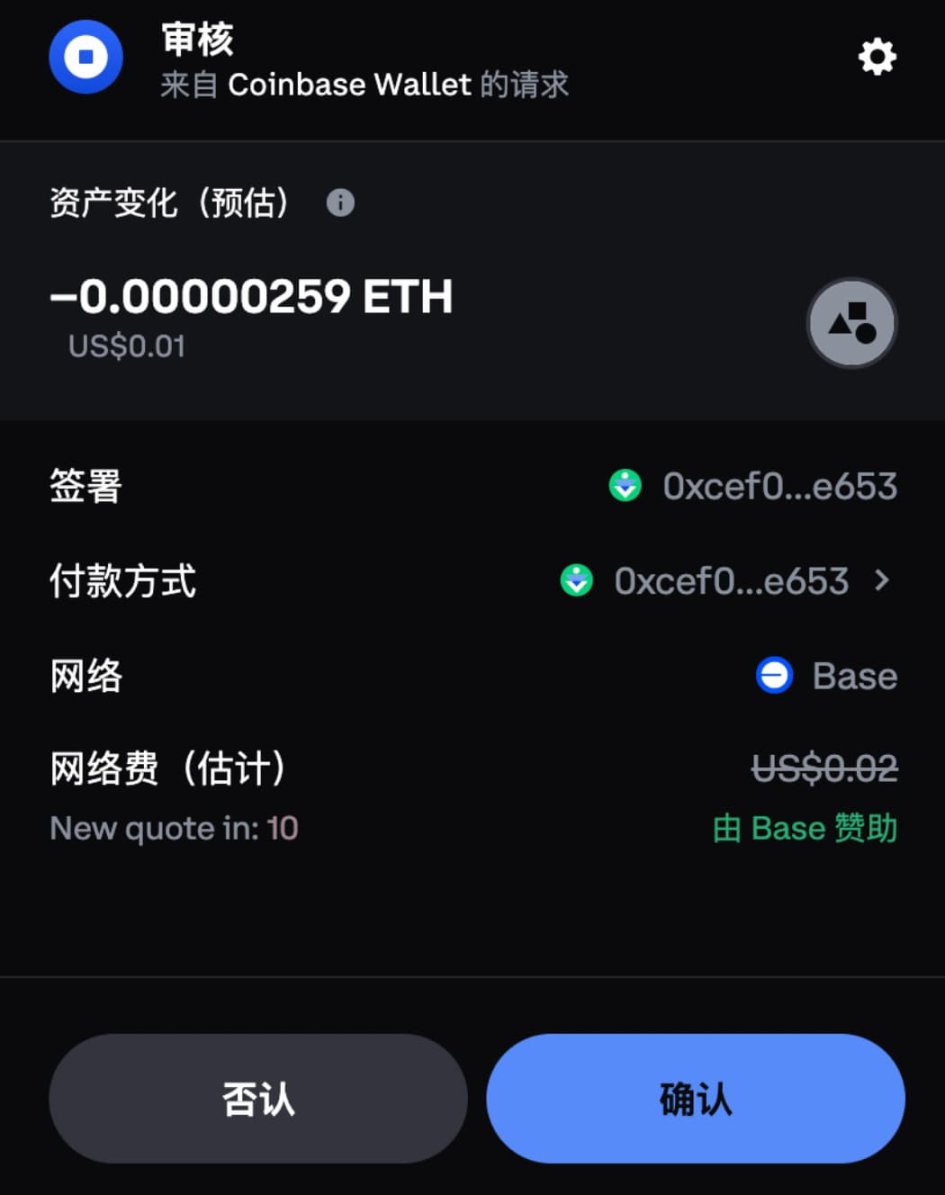Click the wallet avatar icon in the 签署 row
Image resolution: width=945 pixels, height=1195 pixels.
pos(625,486)
